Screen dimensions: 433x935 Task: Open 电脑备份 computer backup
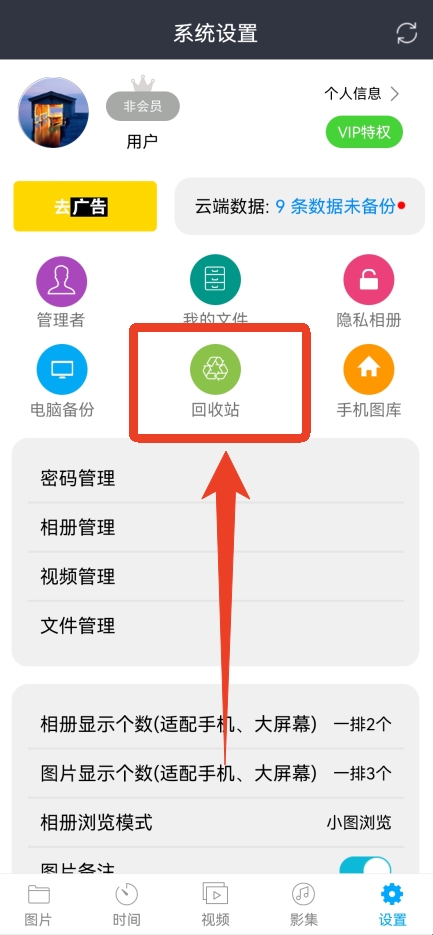click(x=62, y=380)
